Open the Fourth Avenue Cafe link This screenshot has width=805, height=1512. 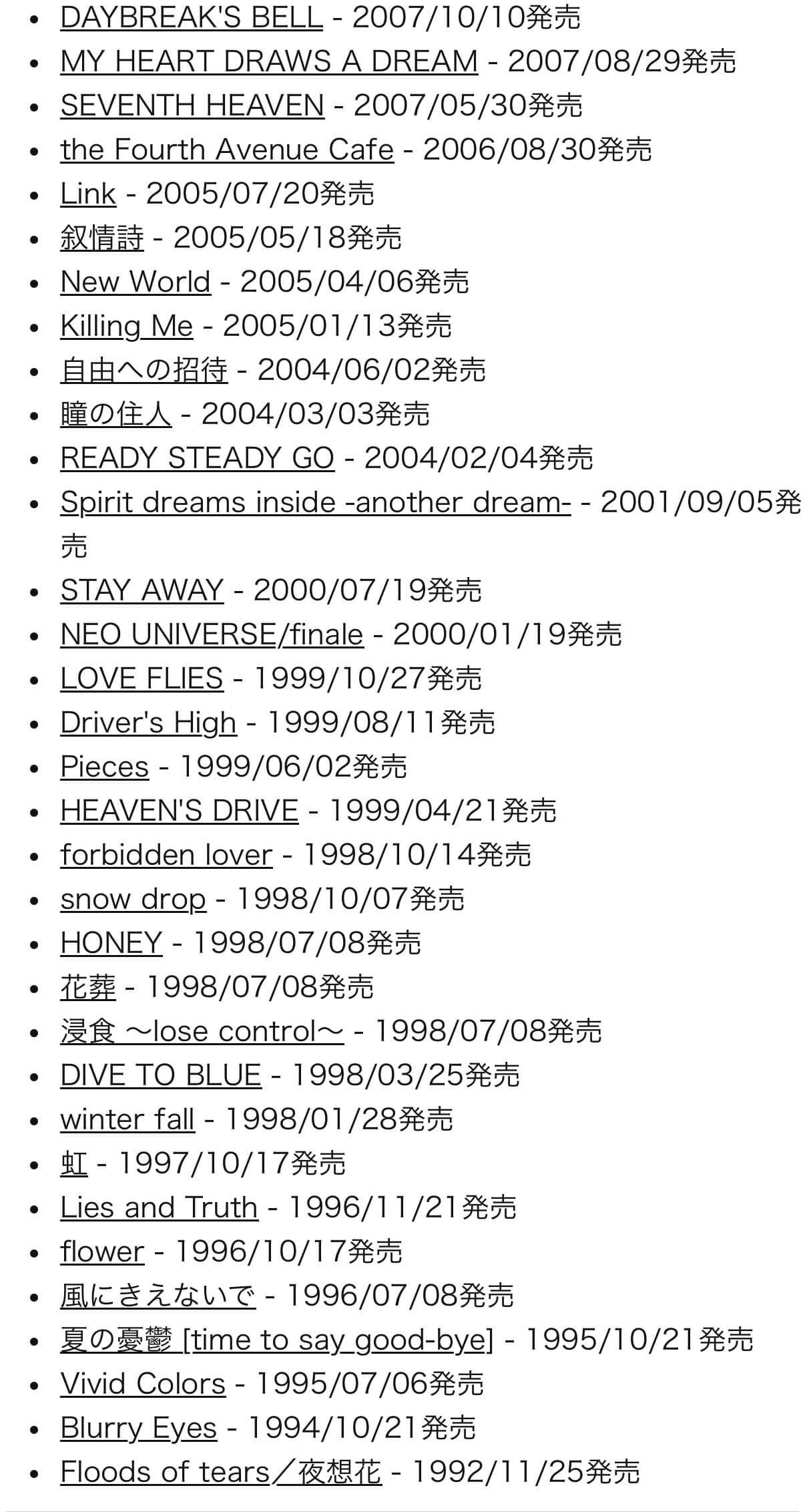tap(227, 150)
